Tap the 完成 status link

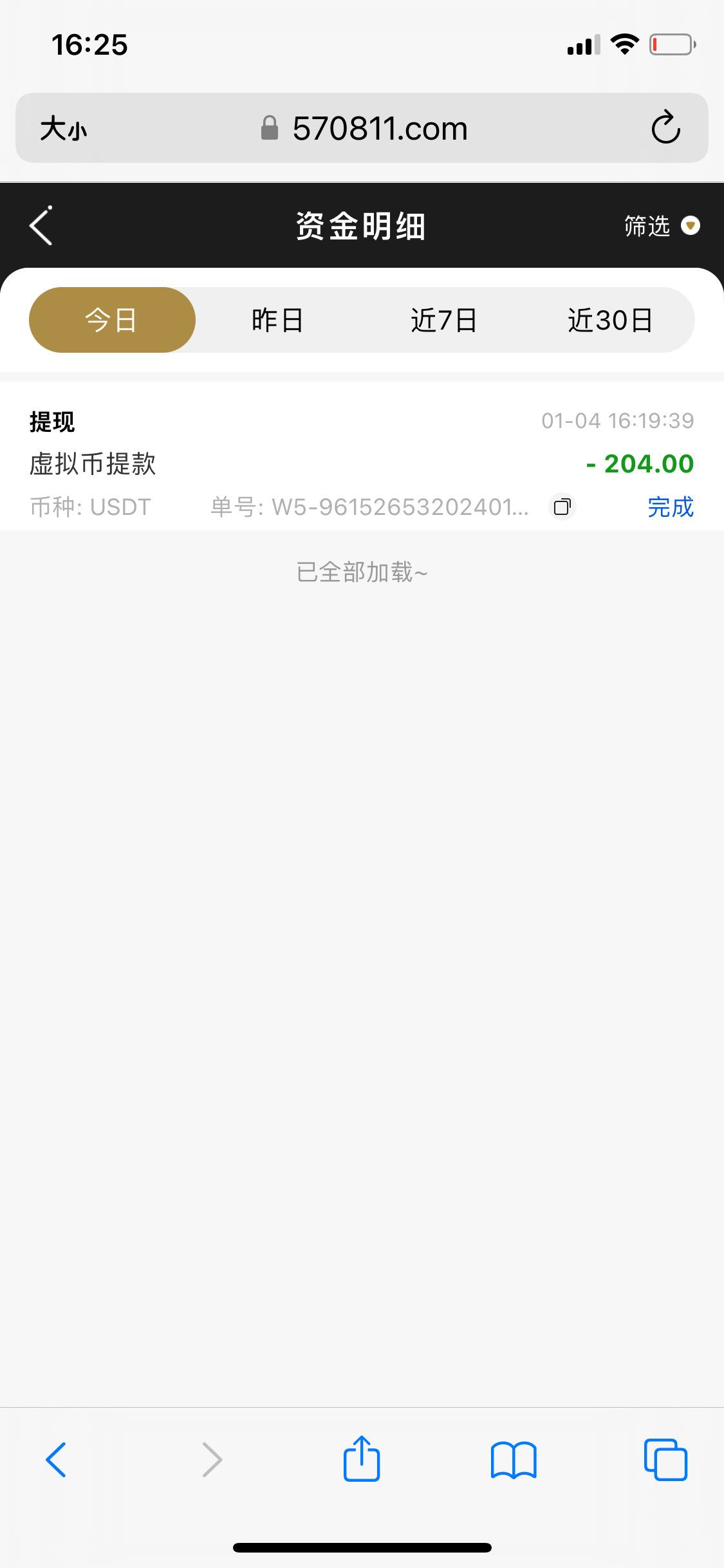[671, 507]
